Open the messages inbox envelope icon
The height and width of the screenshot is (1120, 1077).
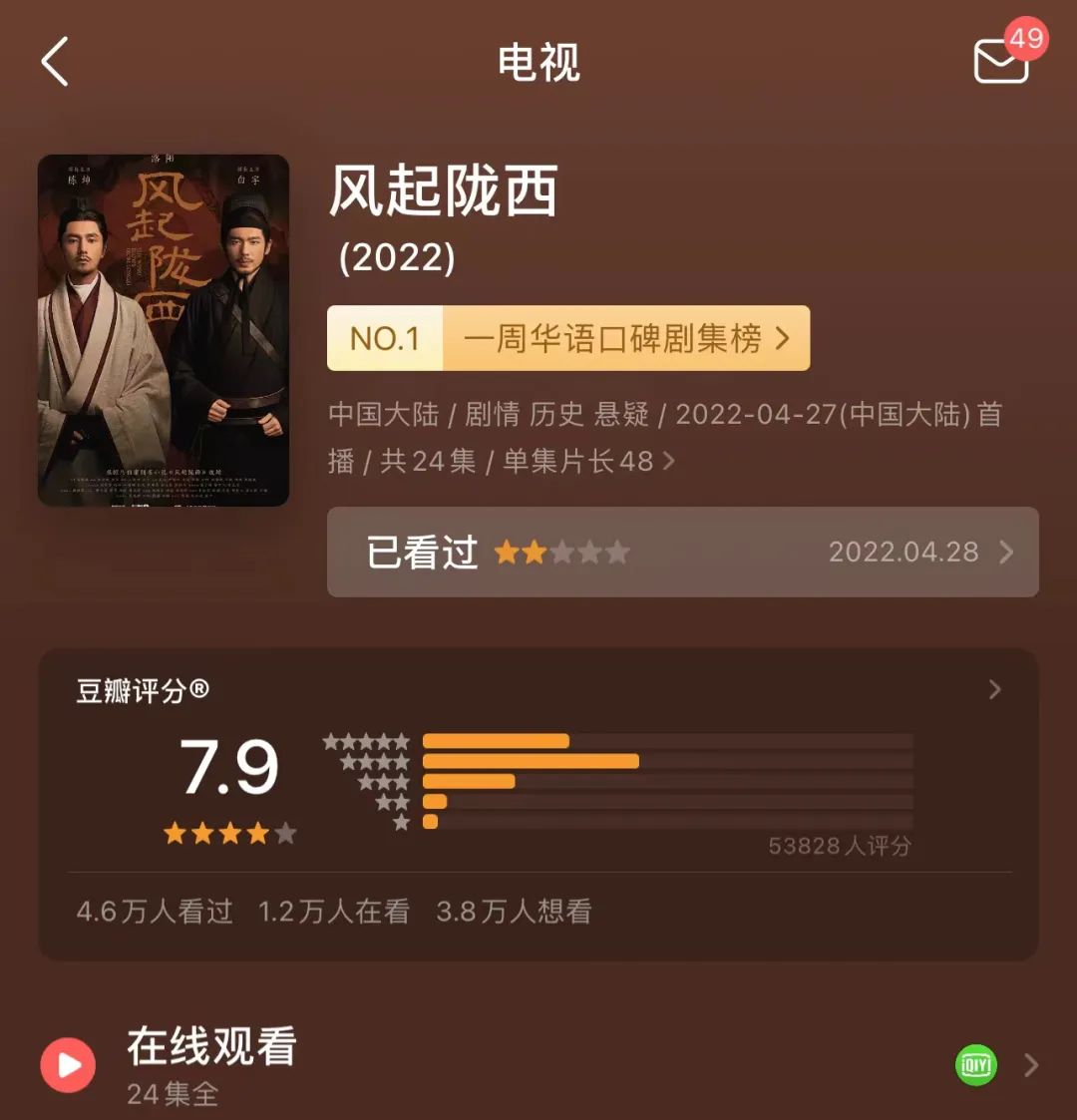(1000, 62)
